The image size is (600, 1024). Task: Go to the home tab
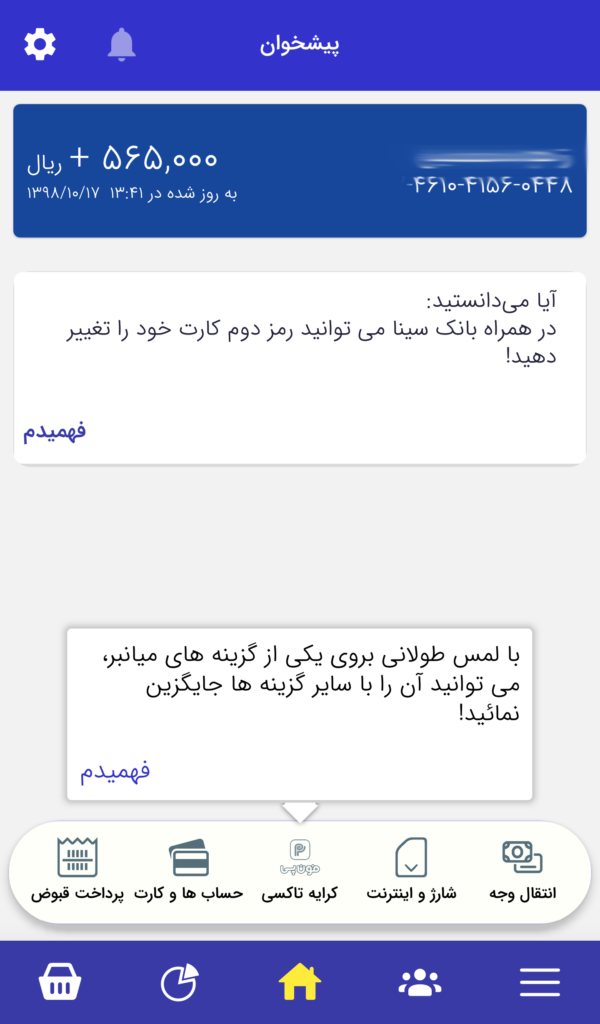tap(300, 983)
